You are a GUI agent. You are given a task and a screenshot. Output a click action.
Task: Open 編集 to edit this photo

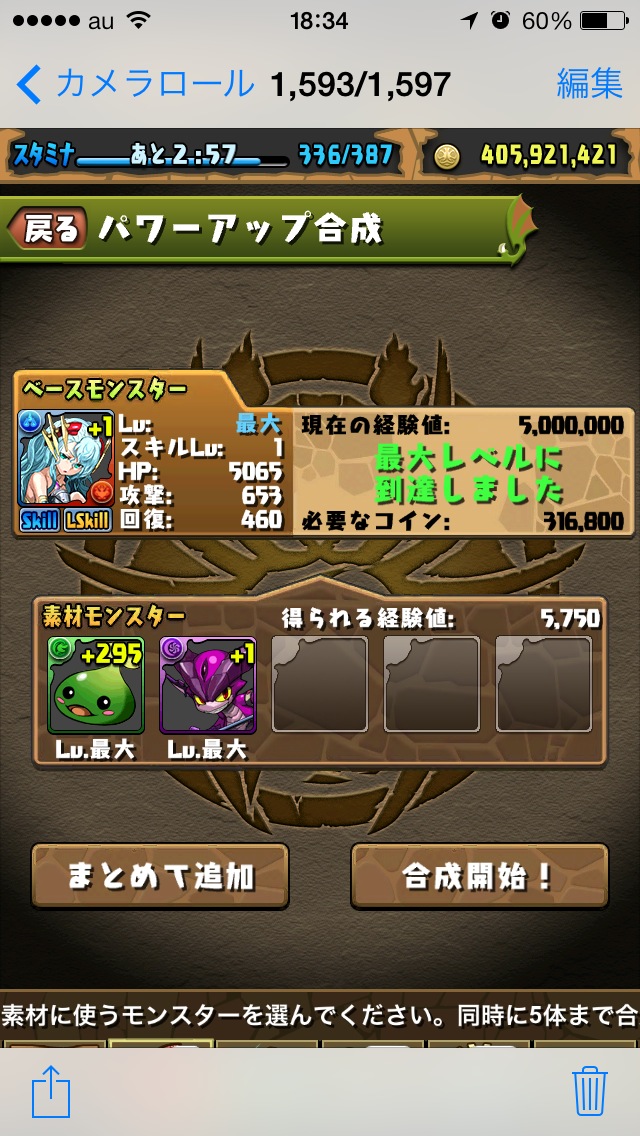[589, 84]
